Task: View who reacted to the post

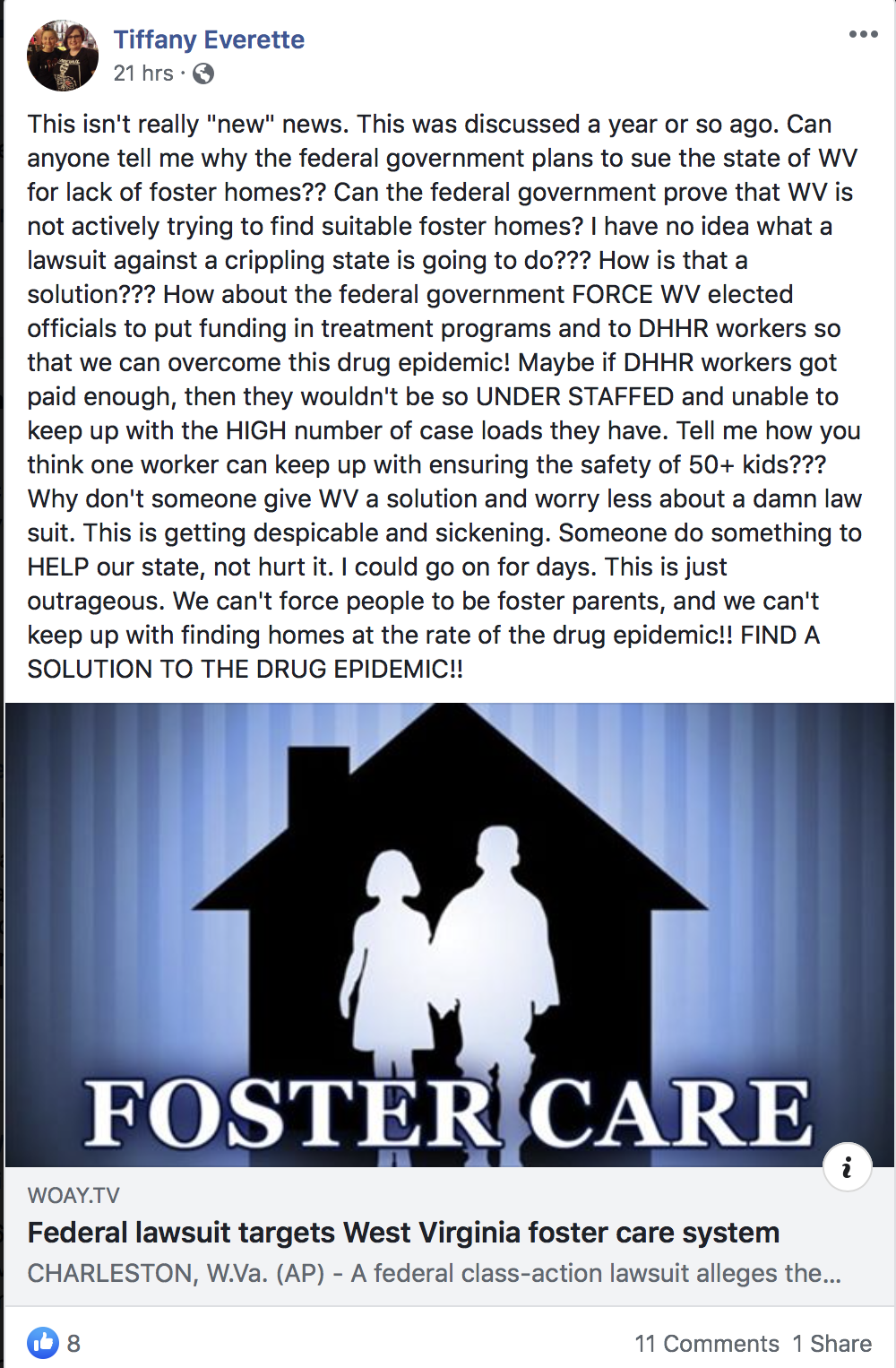Action: tap(54, 1343)
